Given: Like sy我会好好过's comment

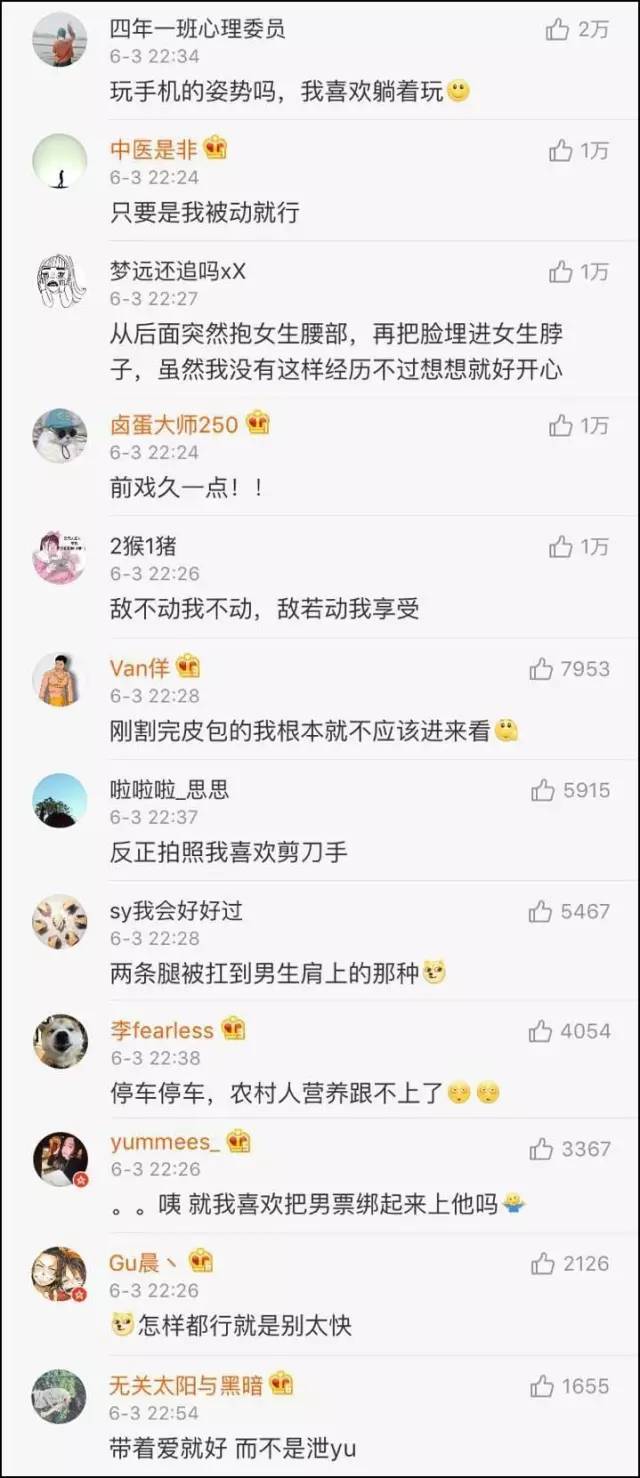Looking at the screenshot, I should tap(540, 912).
